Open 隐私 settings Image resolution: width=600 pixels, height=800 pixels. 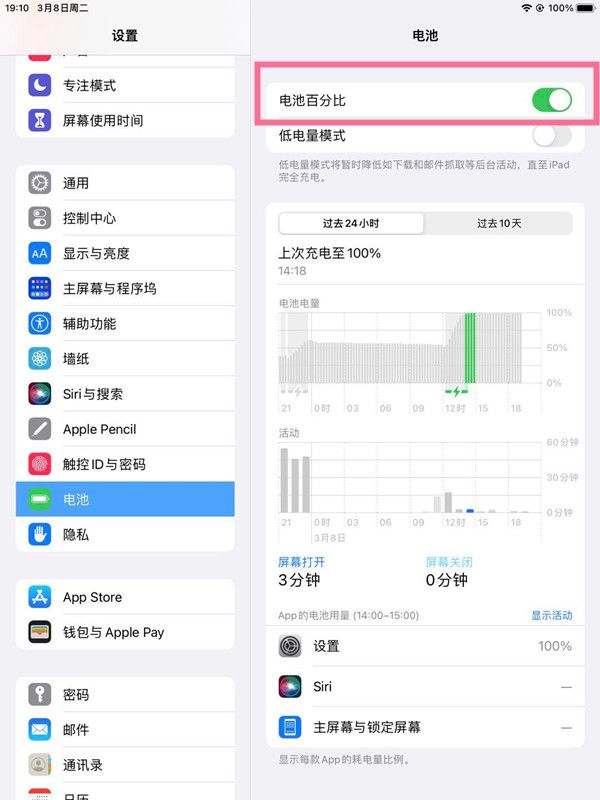[125, 534]
